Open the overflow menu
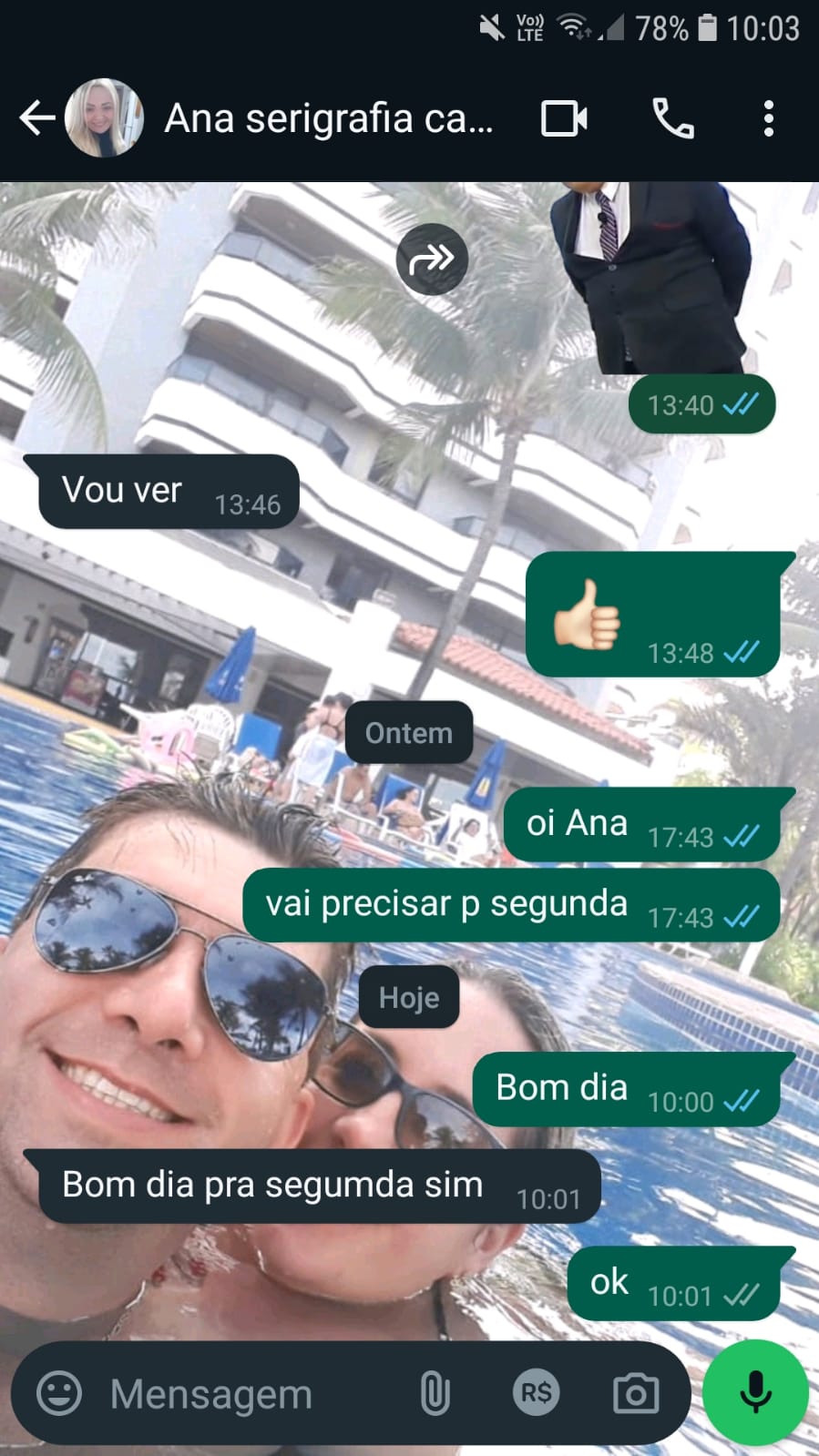The image size is (819, 1456). tap(769, 118)
